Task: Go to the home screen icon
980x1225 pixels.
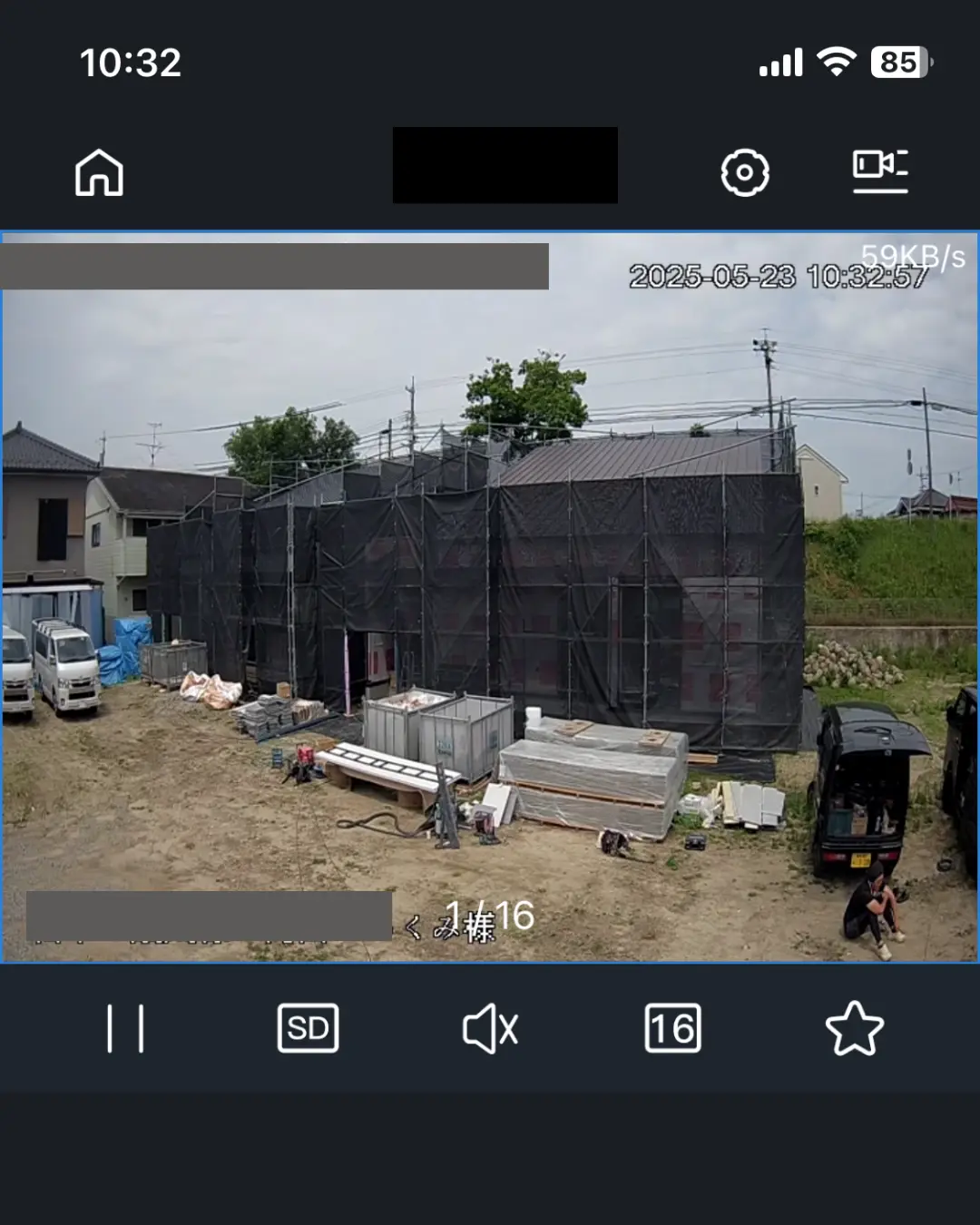Action: point(99,172)
